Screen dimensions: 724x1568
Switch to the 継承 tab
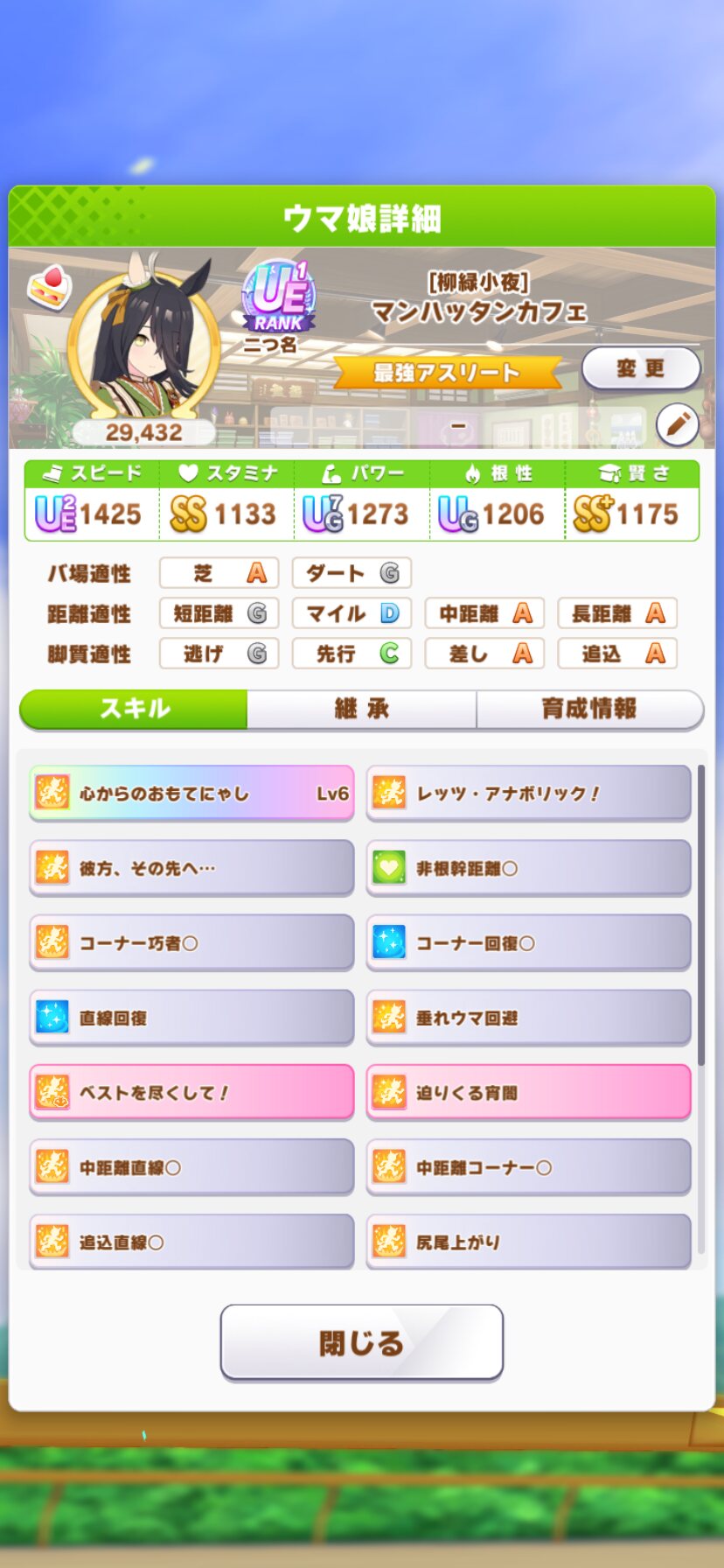point(362,709)
